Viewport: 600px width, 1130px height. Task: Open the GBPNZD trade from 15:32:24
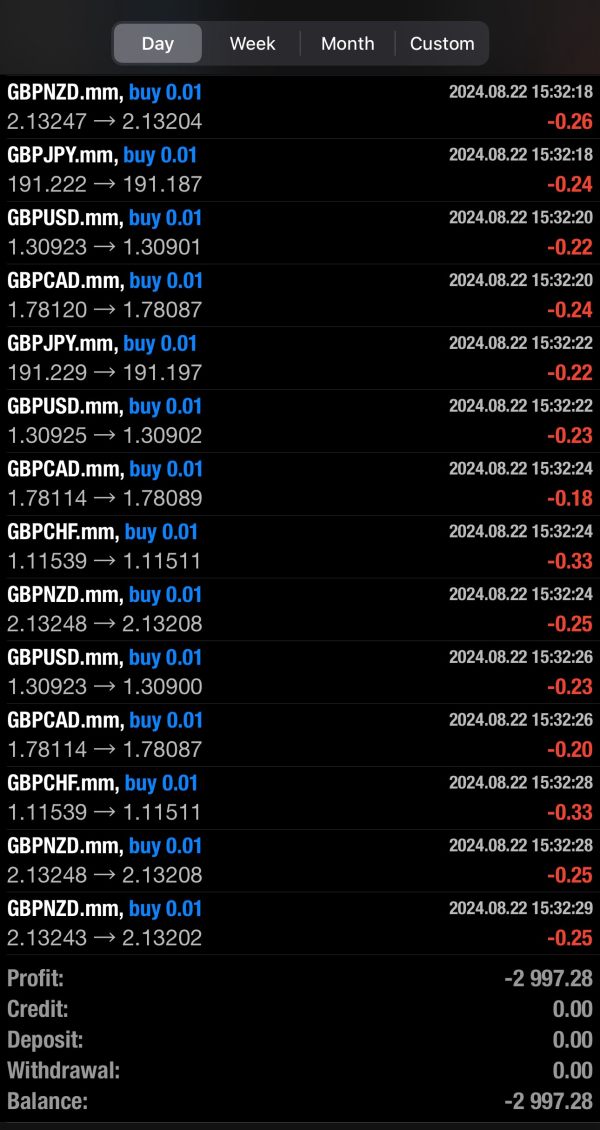(300, 610)
